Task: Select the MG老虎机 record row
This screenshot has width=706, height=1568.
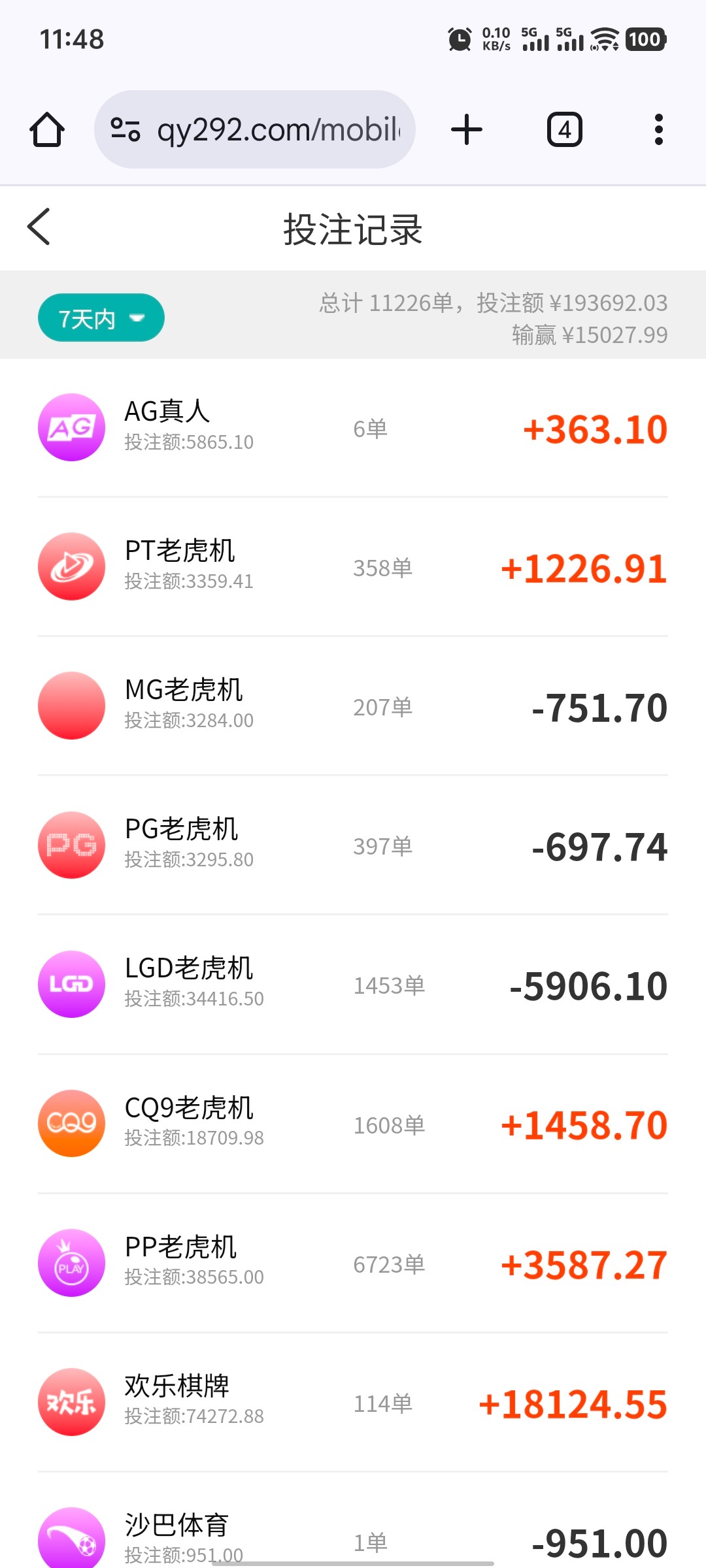Action: (353, 706)
